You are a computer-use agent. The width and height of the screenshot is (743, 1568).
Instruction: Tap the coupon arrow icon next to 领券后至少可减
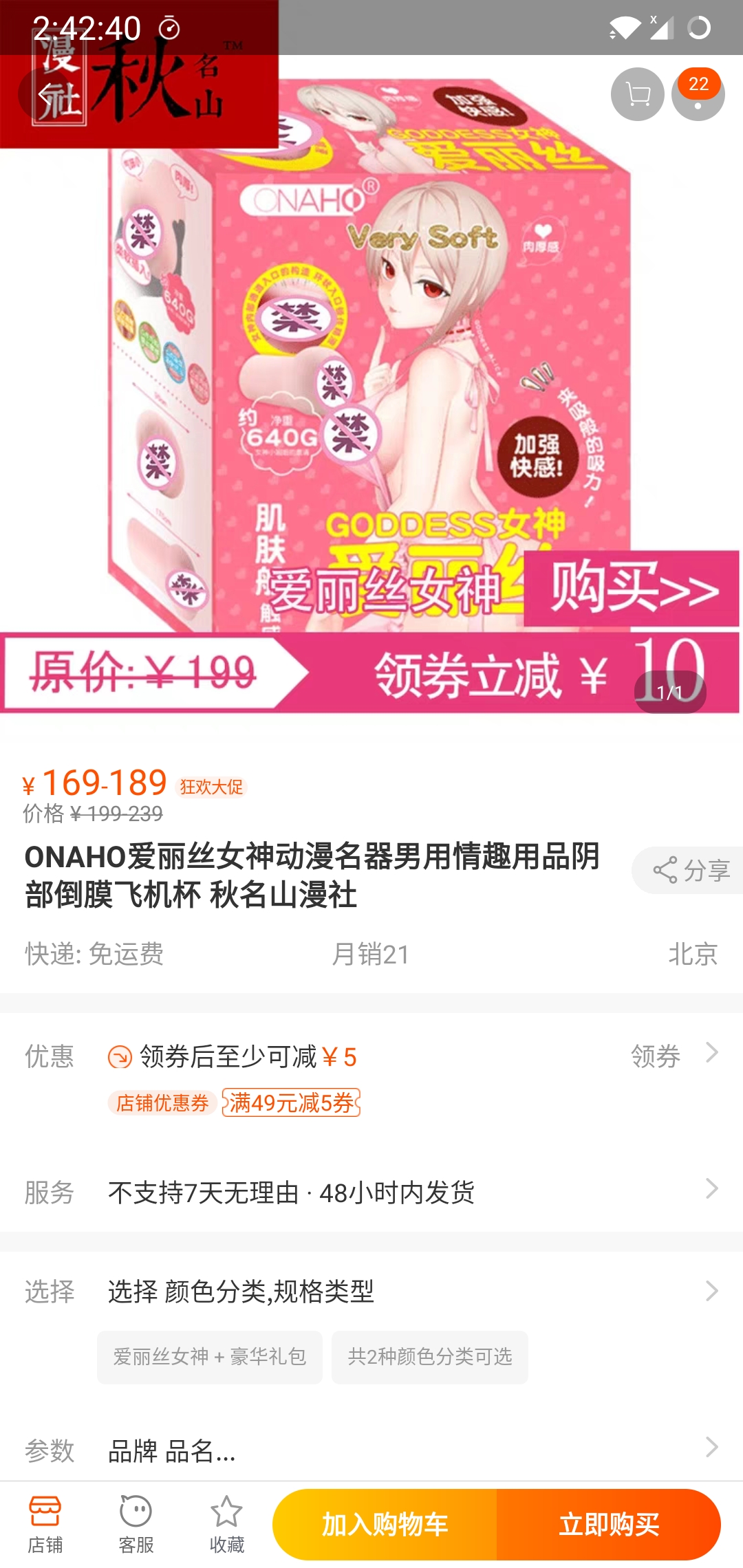click(x=118, y=1056)
